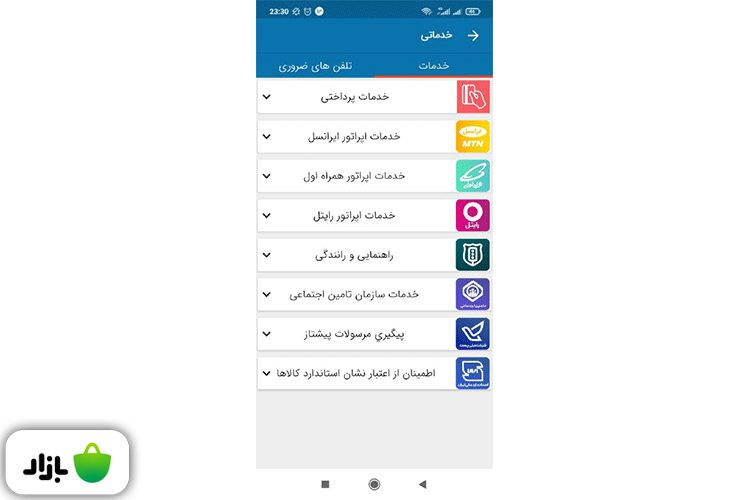Screen dimensions: 750x500
Task: Expand اطمینان از اعتبار نشان استاندارد کالاها
Action: pos(355,373)
